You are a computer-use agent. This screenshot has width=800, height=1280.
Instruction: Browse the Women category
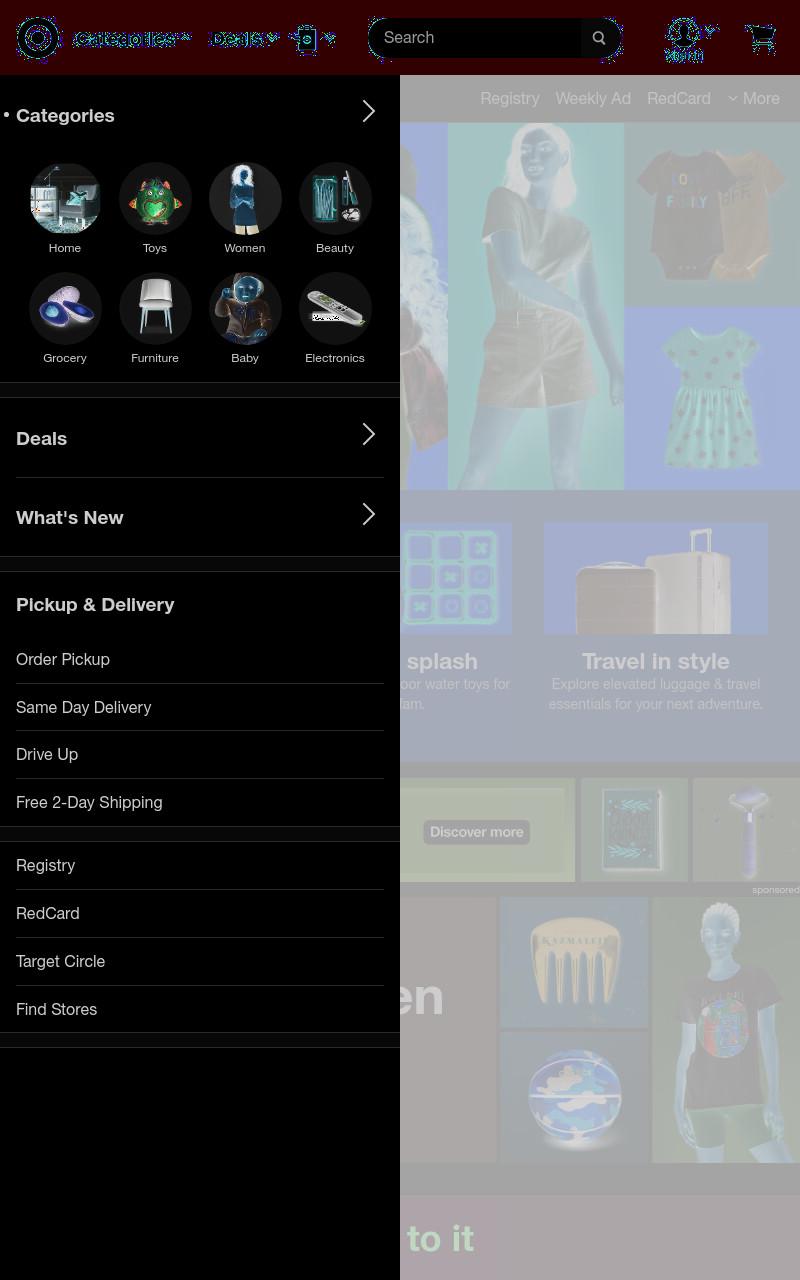pyautogui.click(x=245, y=209)
